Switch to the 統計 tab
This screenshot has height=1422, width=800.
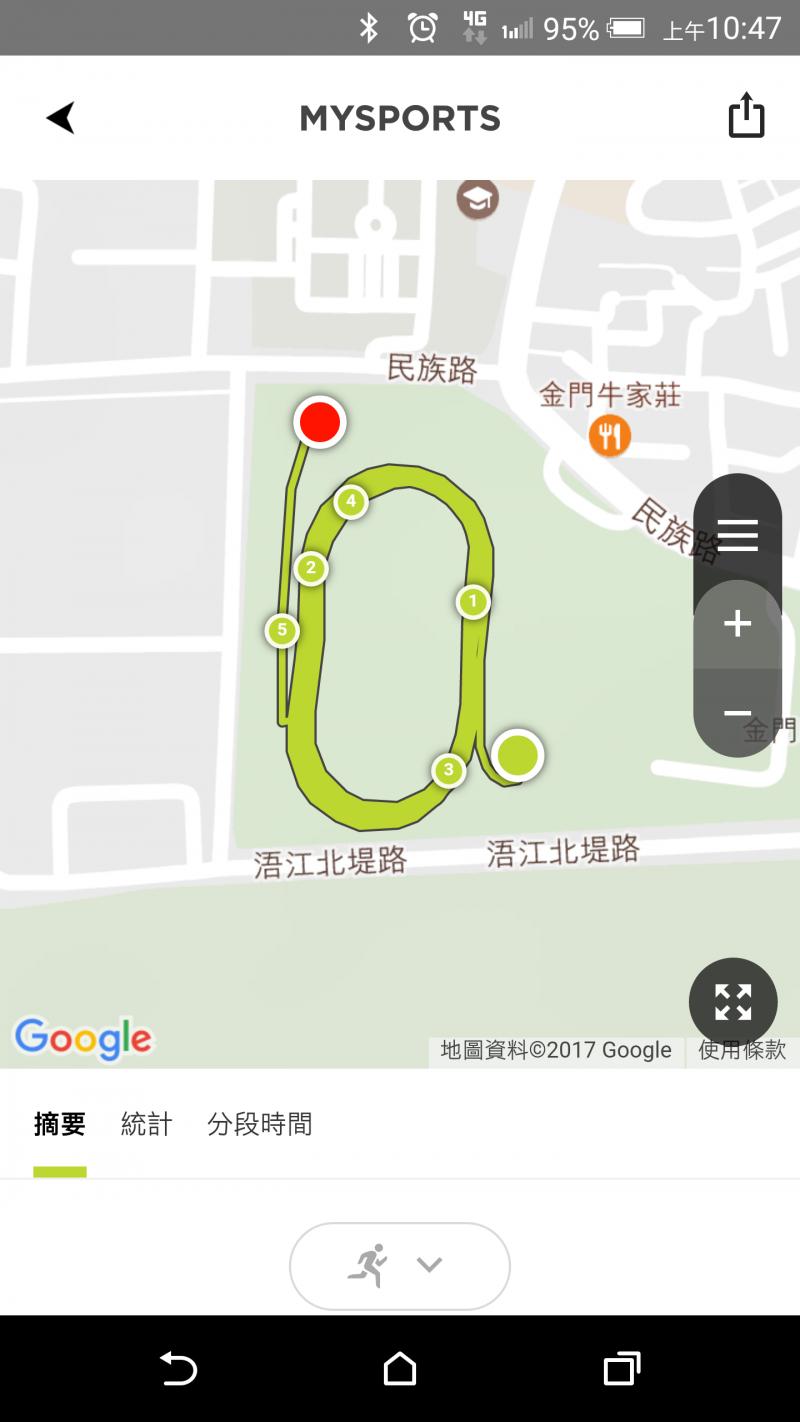[x=147, y=1124]
